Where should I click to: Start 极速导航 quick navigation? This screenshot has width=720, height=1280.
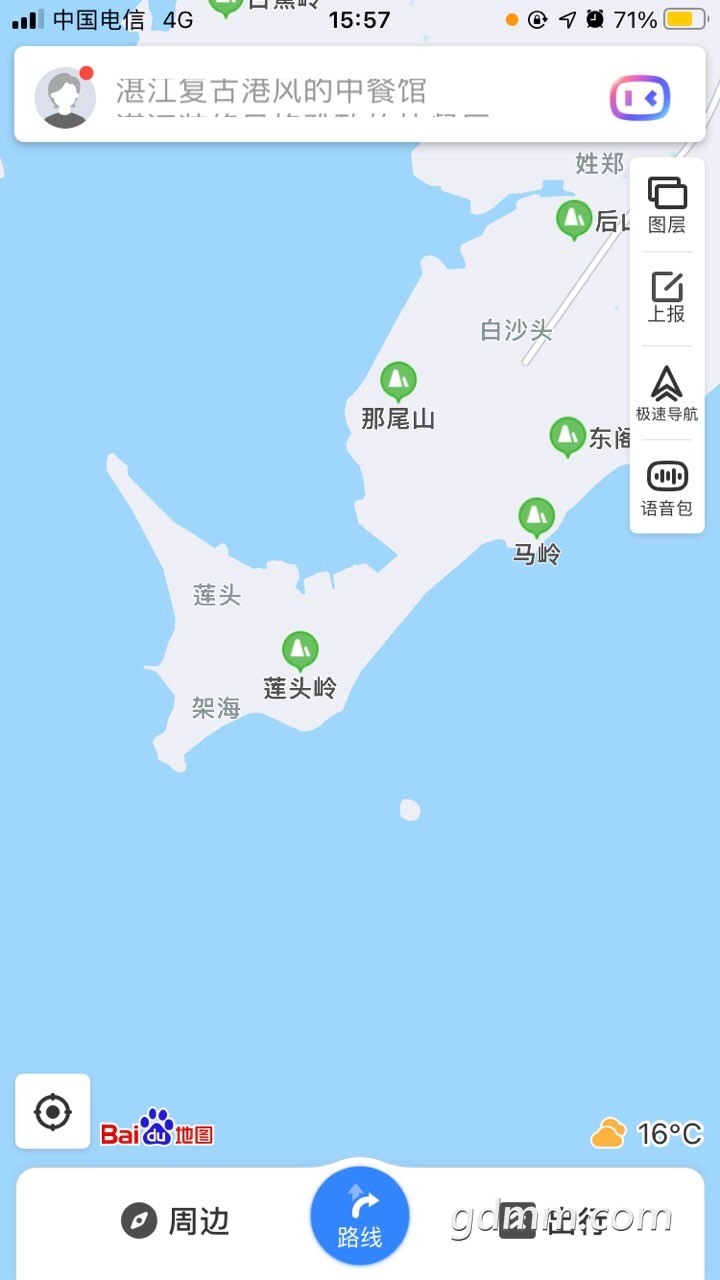tap(667, 393)
